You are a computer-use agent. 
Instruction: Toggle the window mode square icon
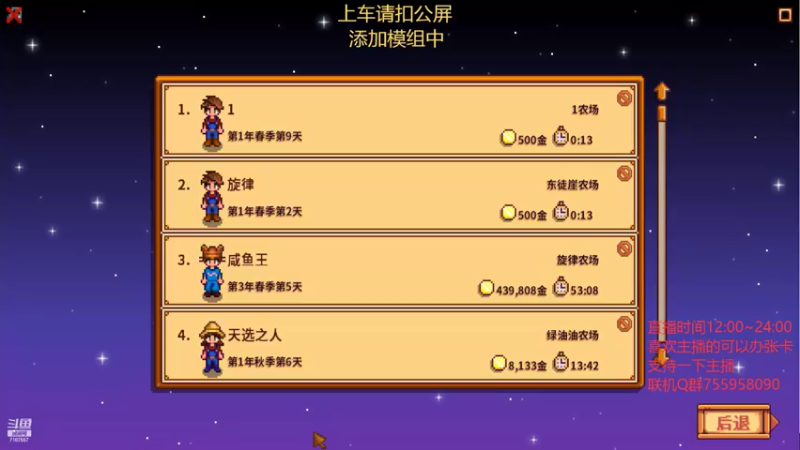785,14
